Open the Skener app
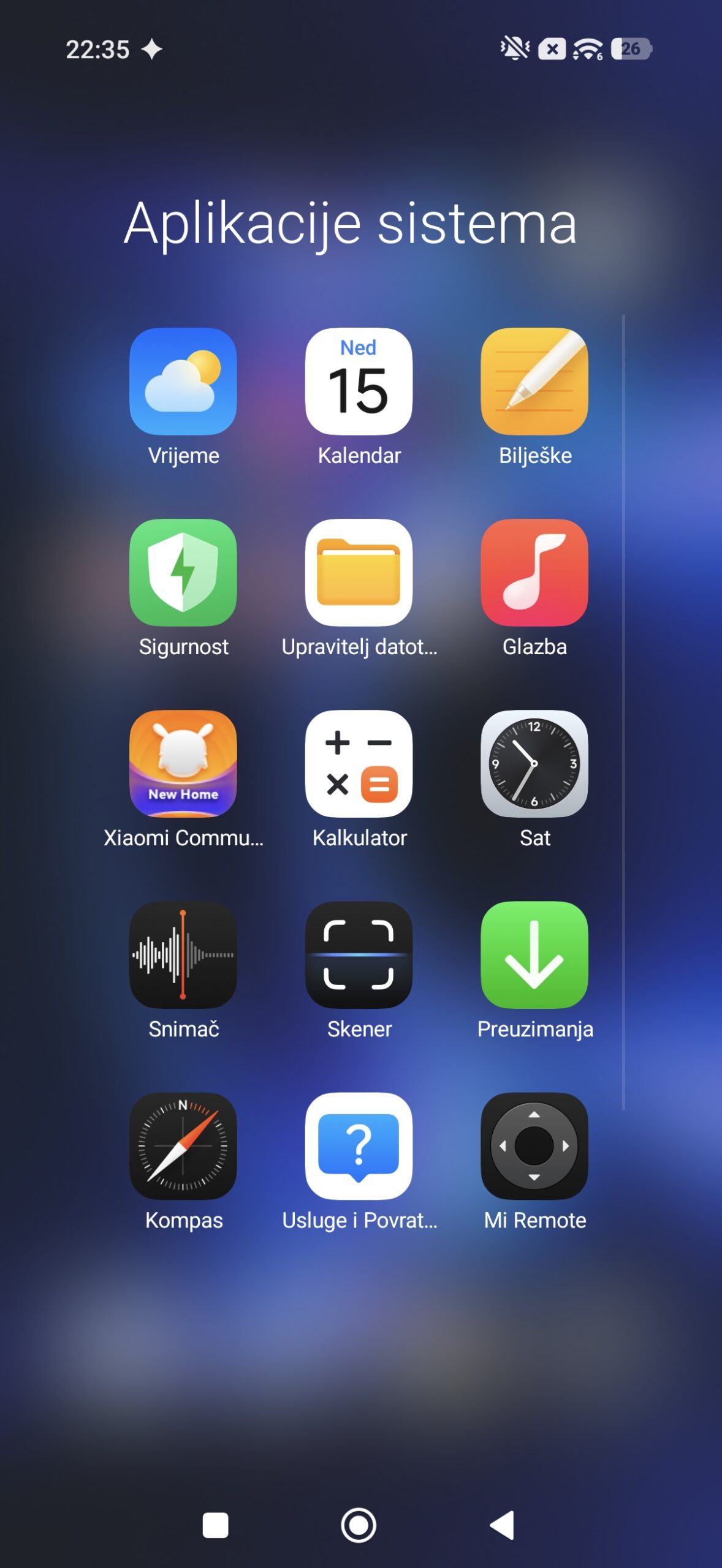The image size is (722, 1568). [359, 955]
